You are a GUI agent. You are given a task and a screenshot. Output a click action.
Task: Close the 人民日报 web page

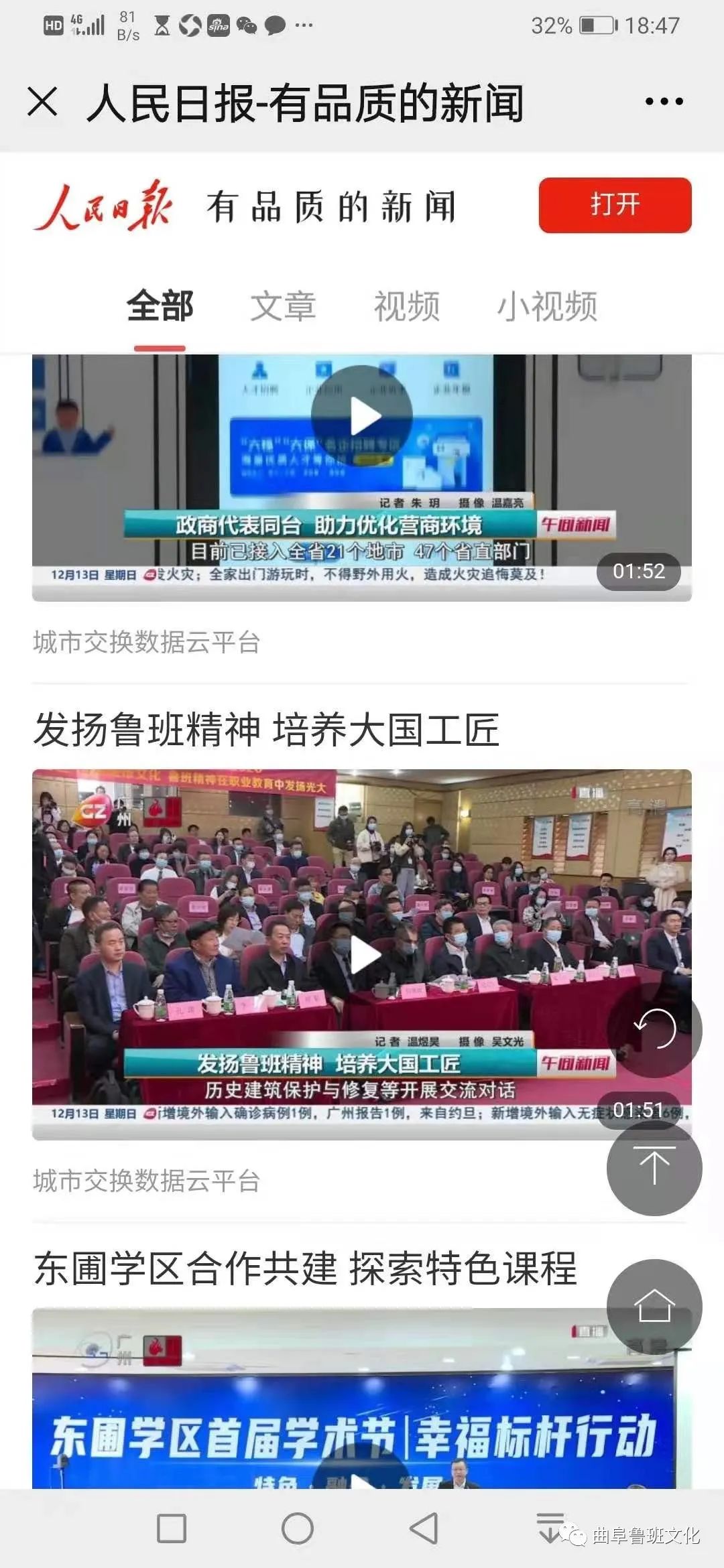tap(43, 102)
